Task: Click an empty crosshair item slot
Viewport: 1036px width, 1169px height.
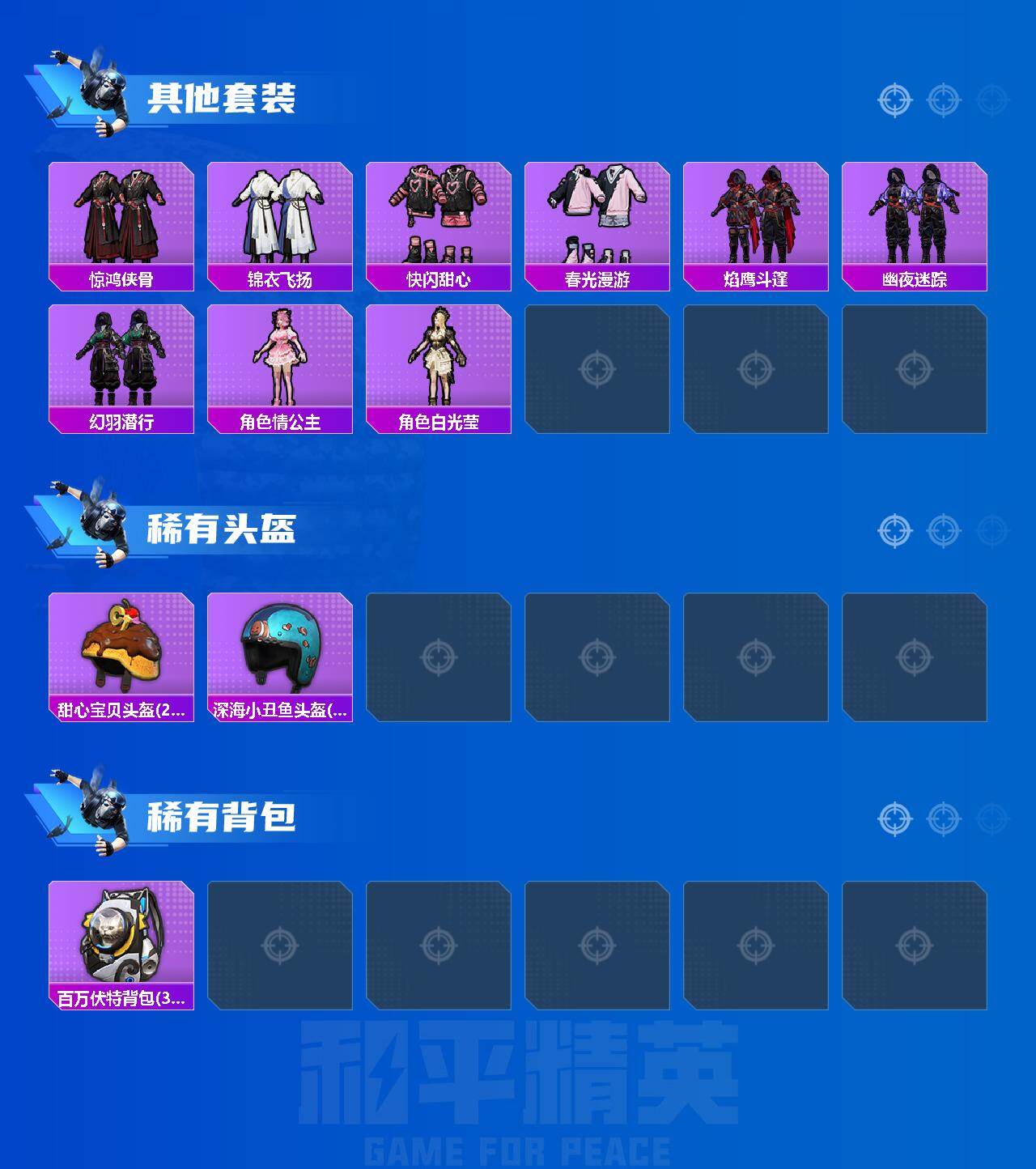Action: (x=599, y=368)
